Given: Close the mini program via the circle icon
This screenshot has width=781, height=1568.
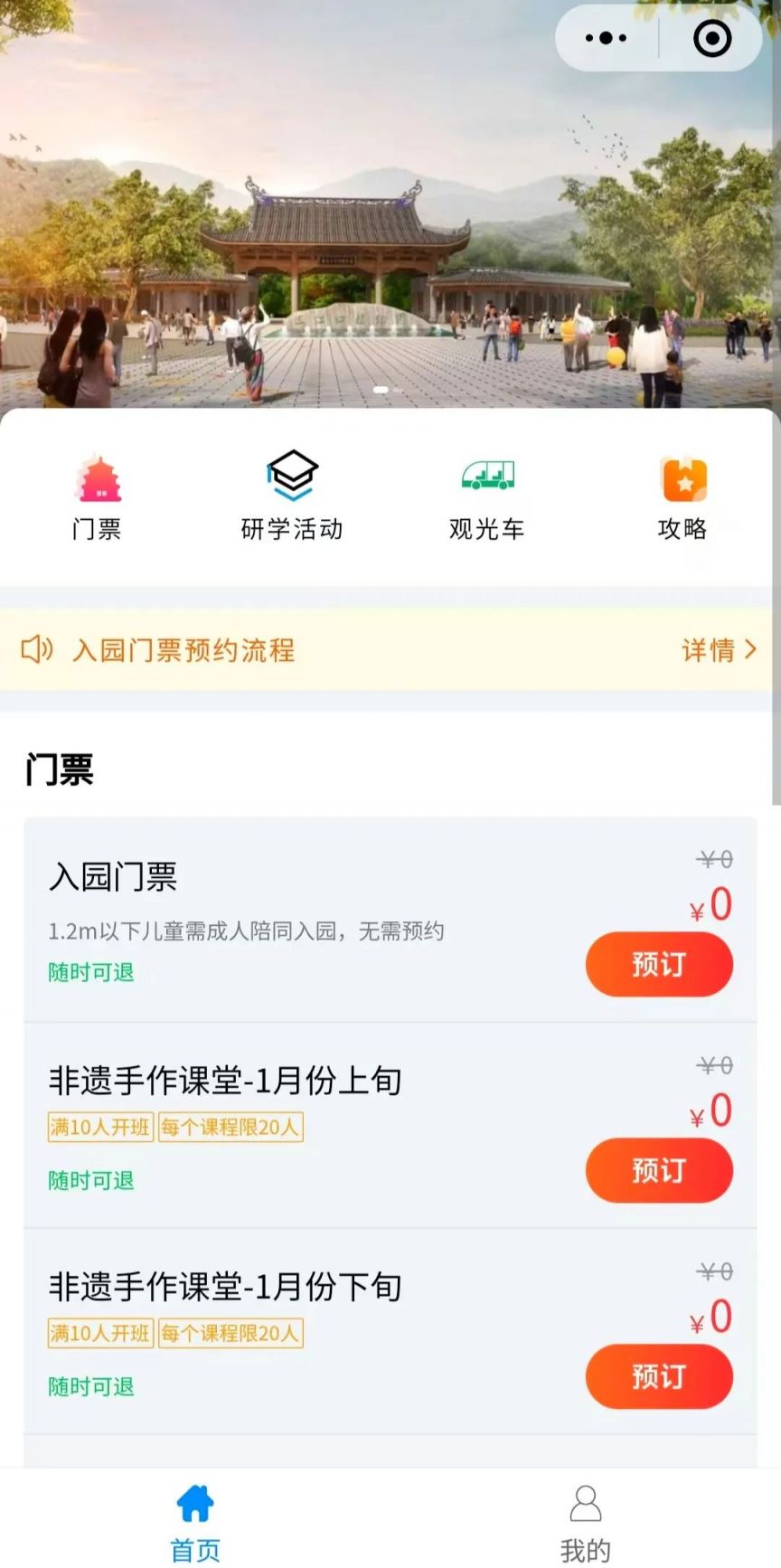Looking at the screenshot, I should tap(711, 38).
